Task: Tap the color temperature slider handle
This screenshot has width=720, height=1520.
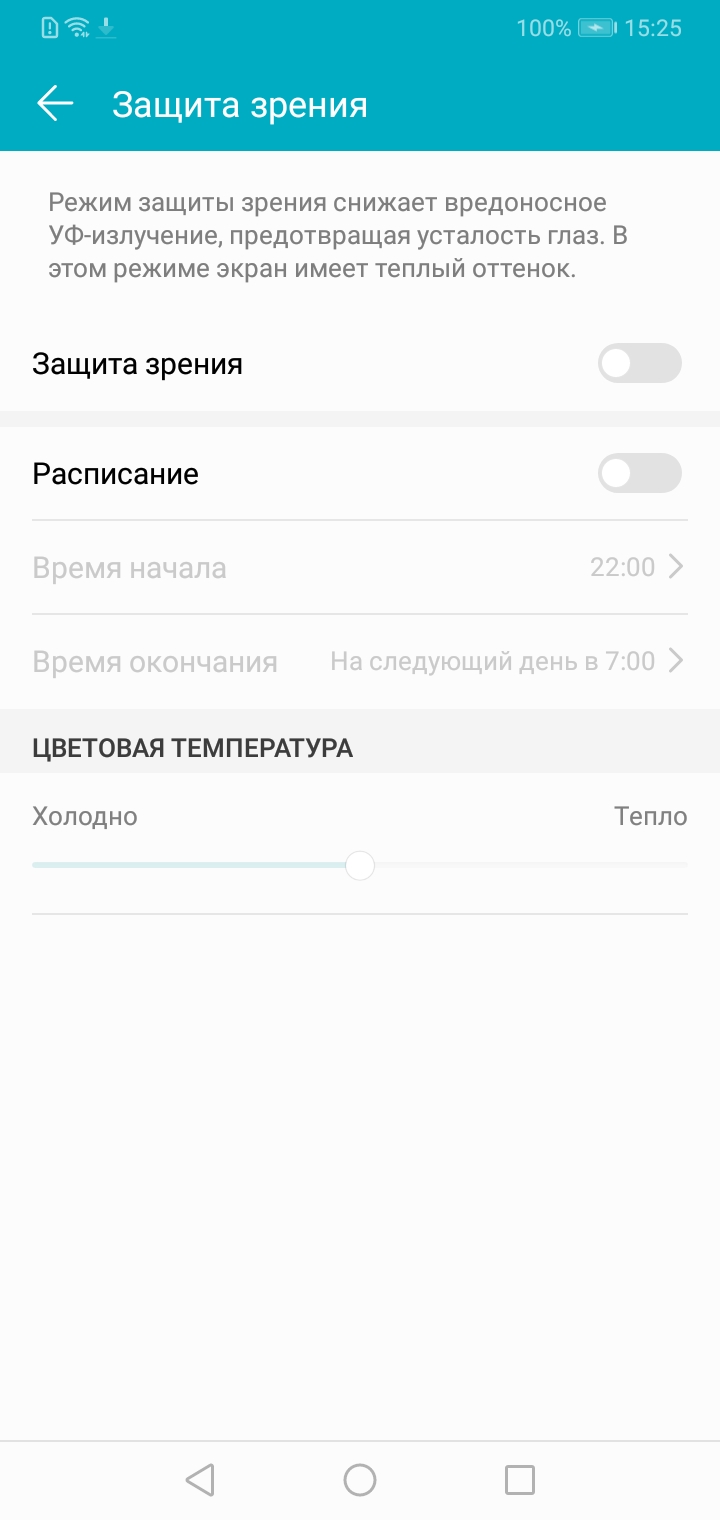Action: click(x=359, y=865)
